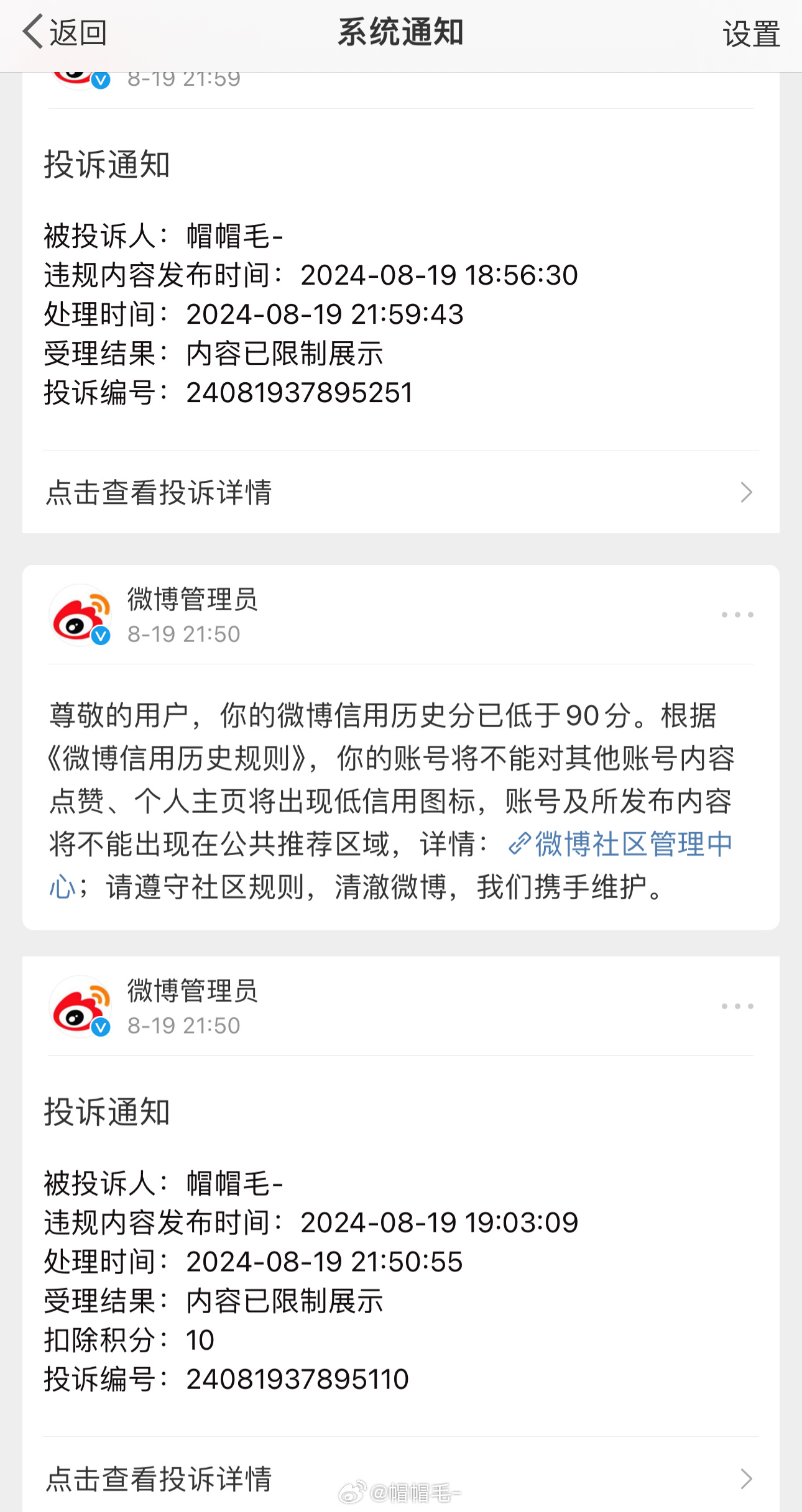802x1512 pixels.
Task: Go back using the 返回 button
Action: click(x=65, y=32)
